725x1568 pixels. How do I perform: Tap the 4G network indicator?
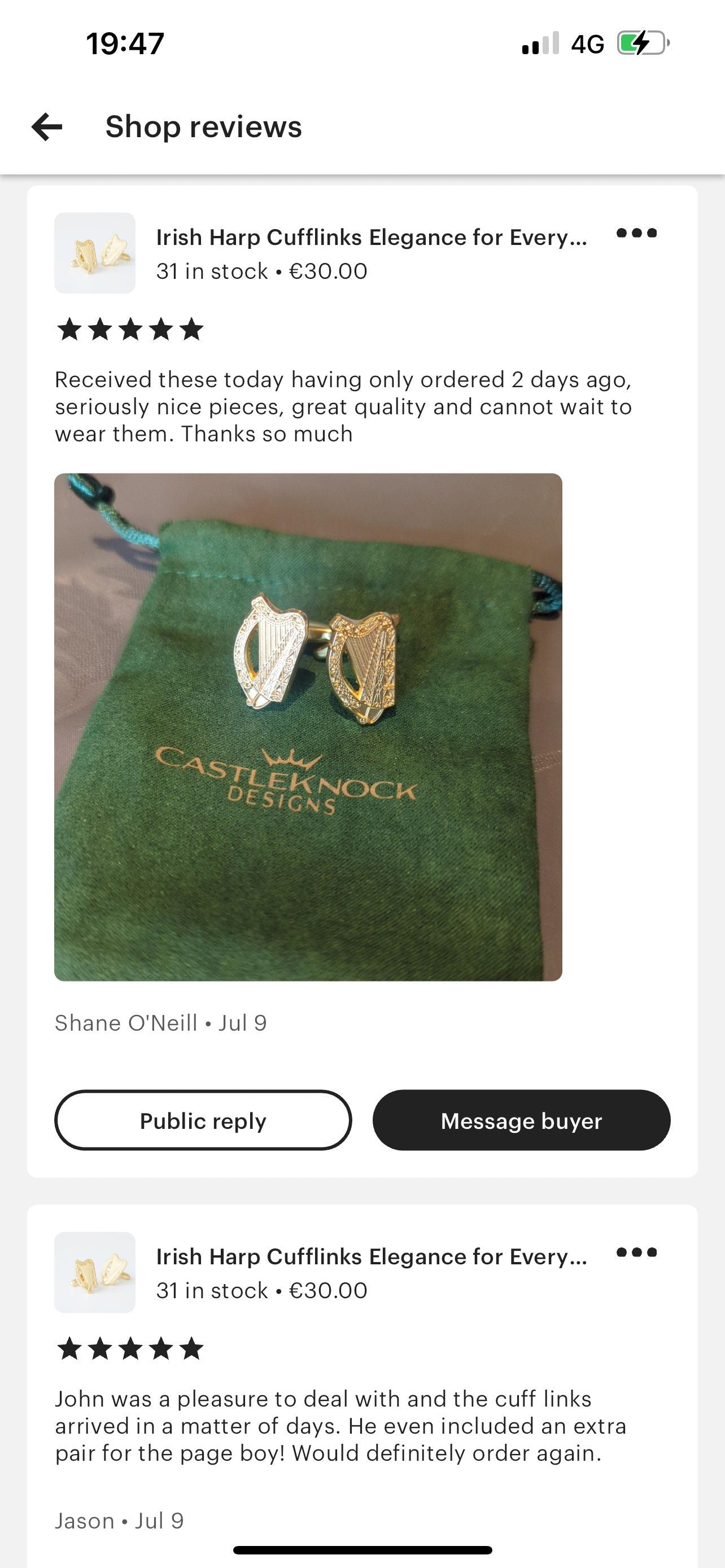click(586, 42)
